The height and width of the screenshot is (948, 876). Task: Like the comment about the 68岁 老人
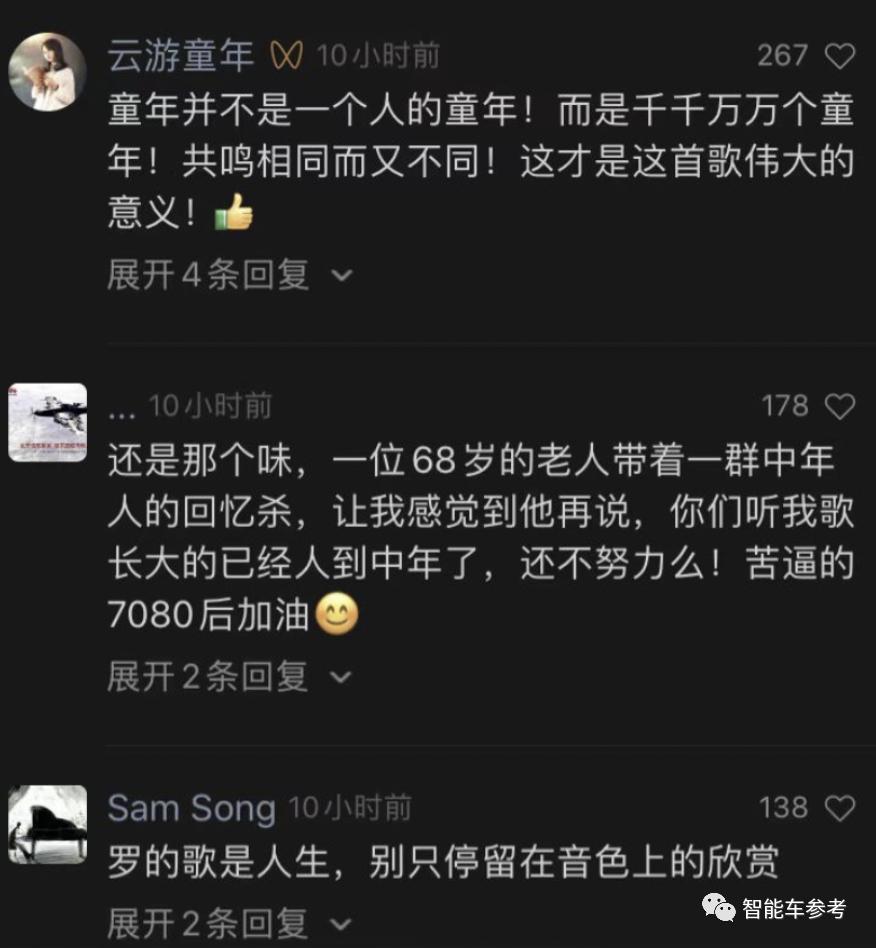[840, 406]
